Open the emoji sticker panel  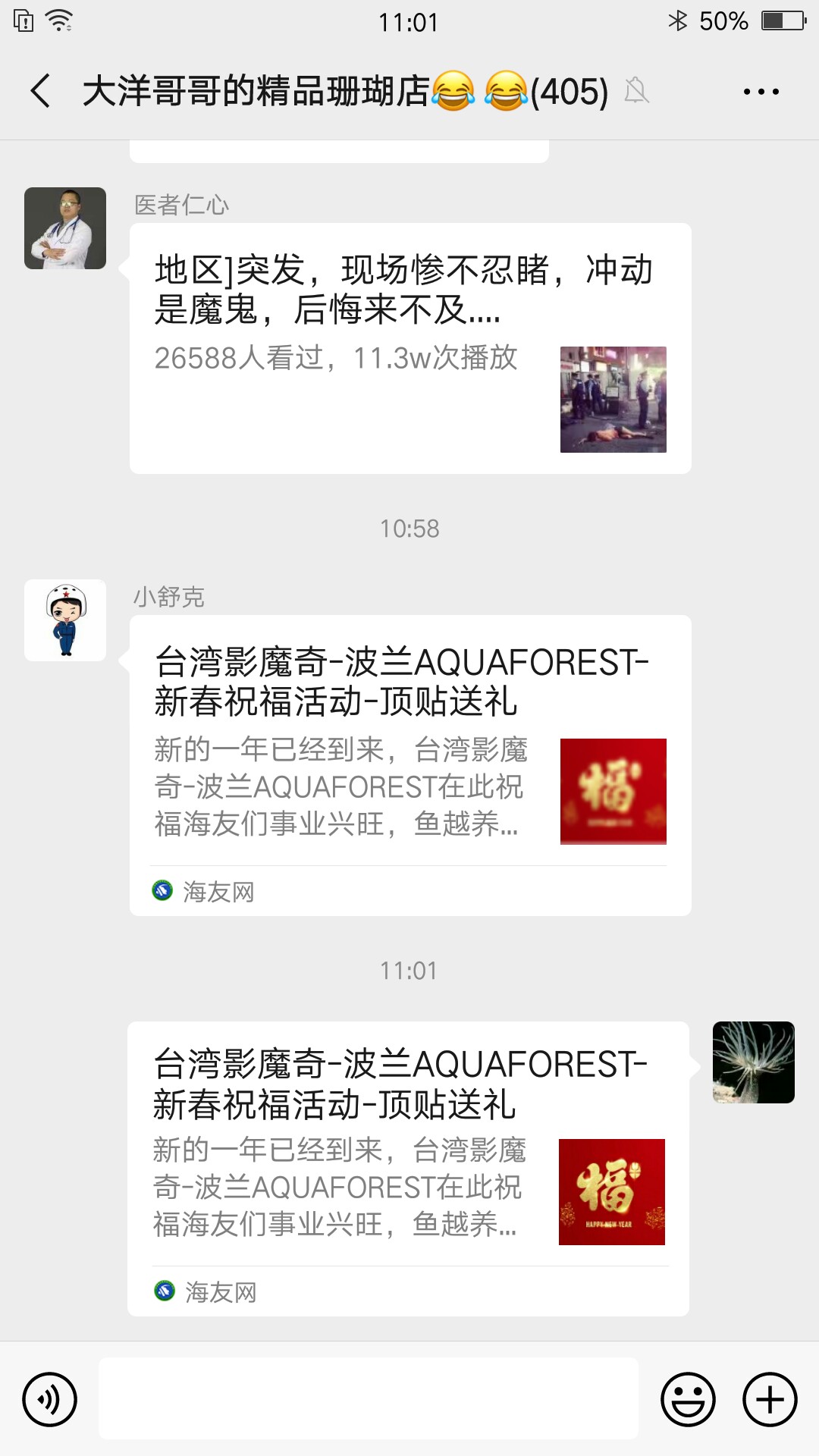[688, 1399]
